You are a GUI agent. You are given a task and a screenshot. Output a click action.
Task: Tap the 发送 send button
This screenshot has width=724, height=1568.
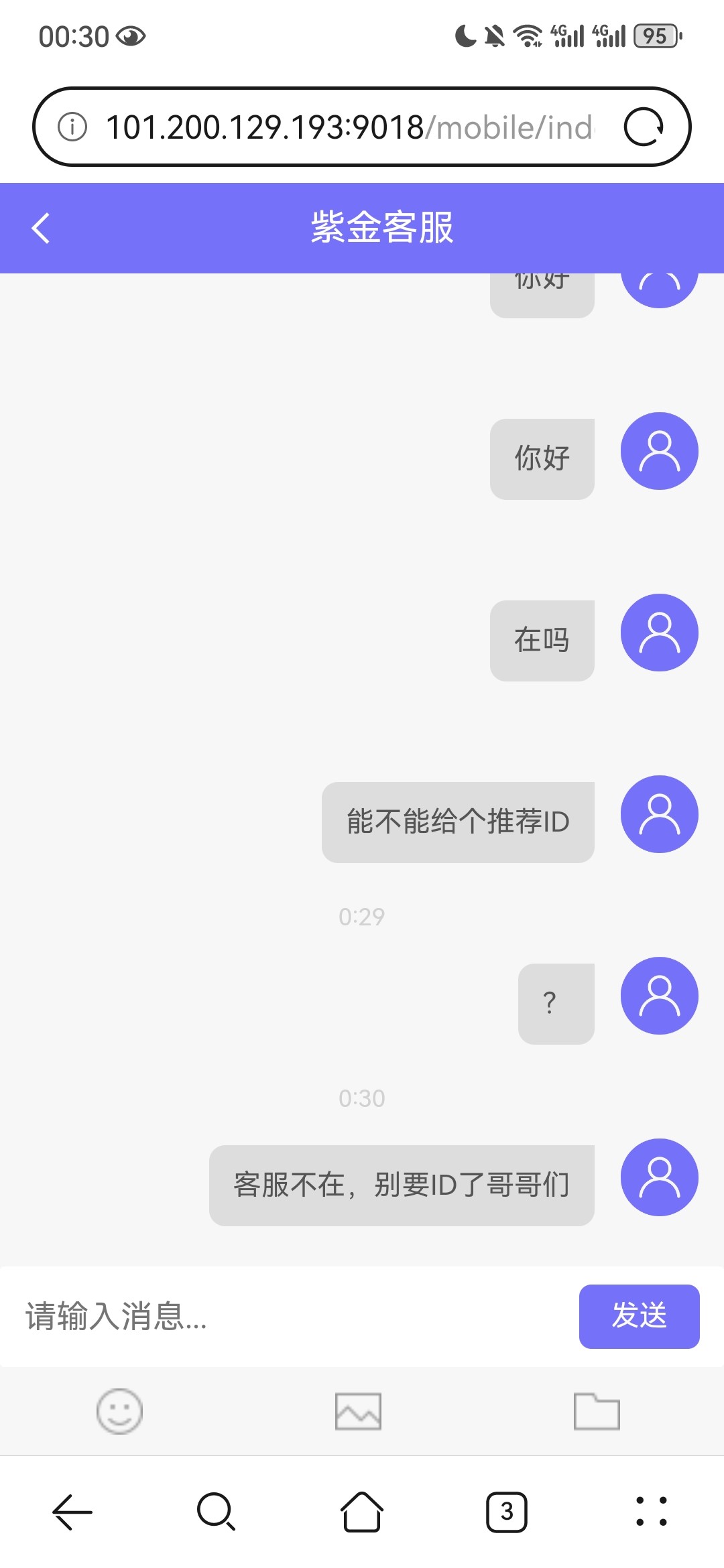639,1316
